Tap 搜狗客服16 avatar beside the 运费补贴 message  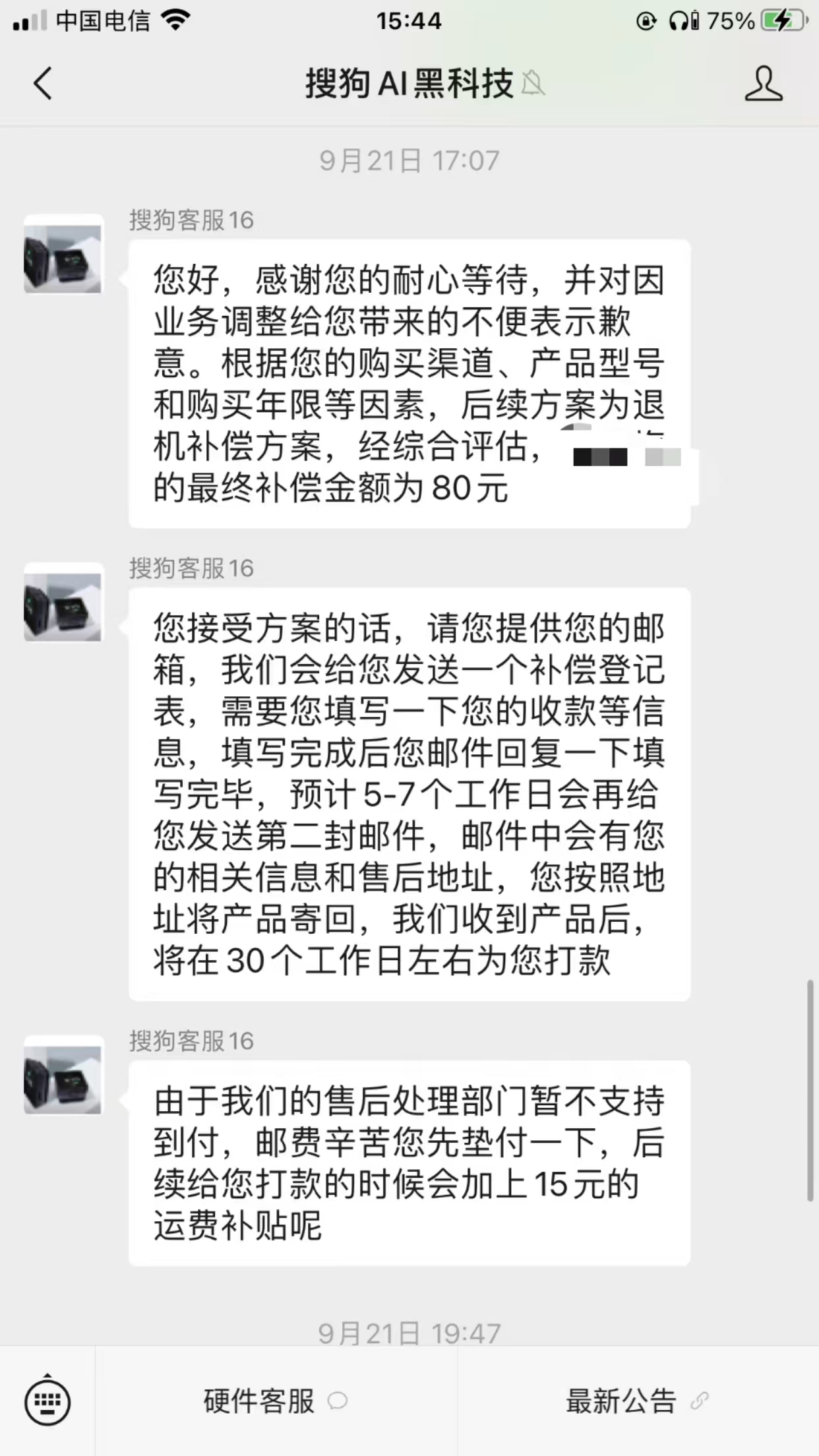[x=63, y=1076]
